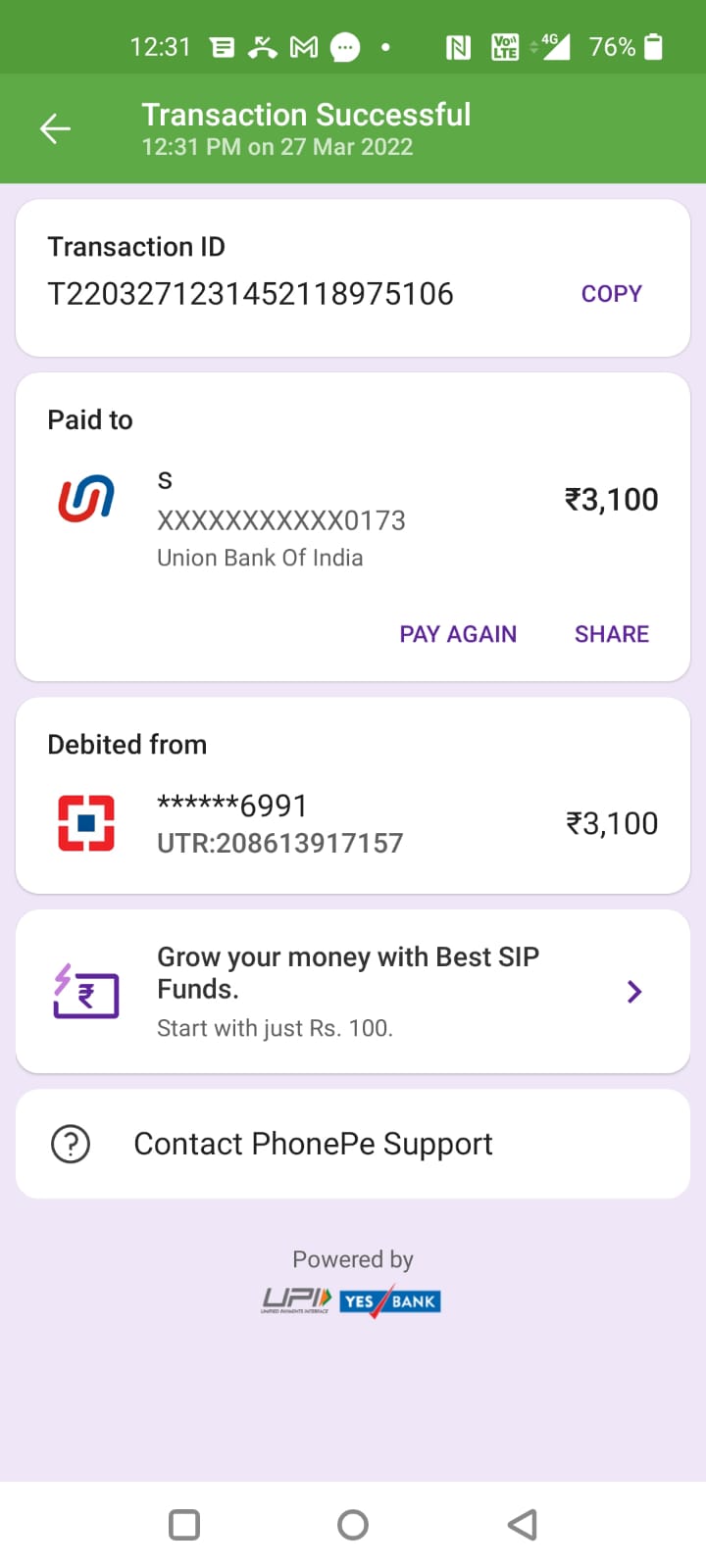706x1568 pixels.
Task: Copy the Transaction ID
Action: click(611, 294)
